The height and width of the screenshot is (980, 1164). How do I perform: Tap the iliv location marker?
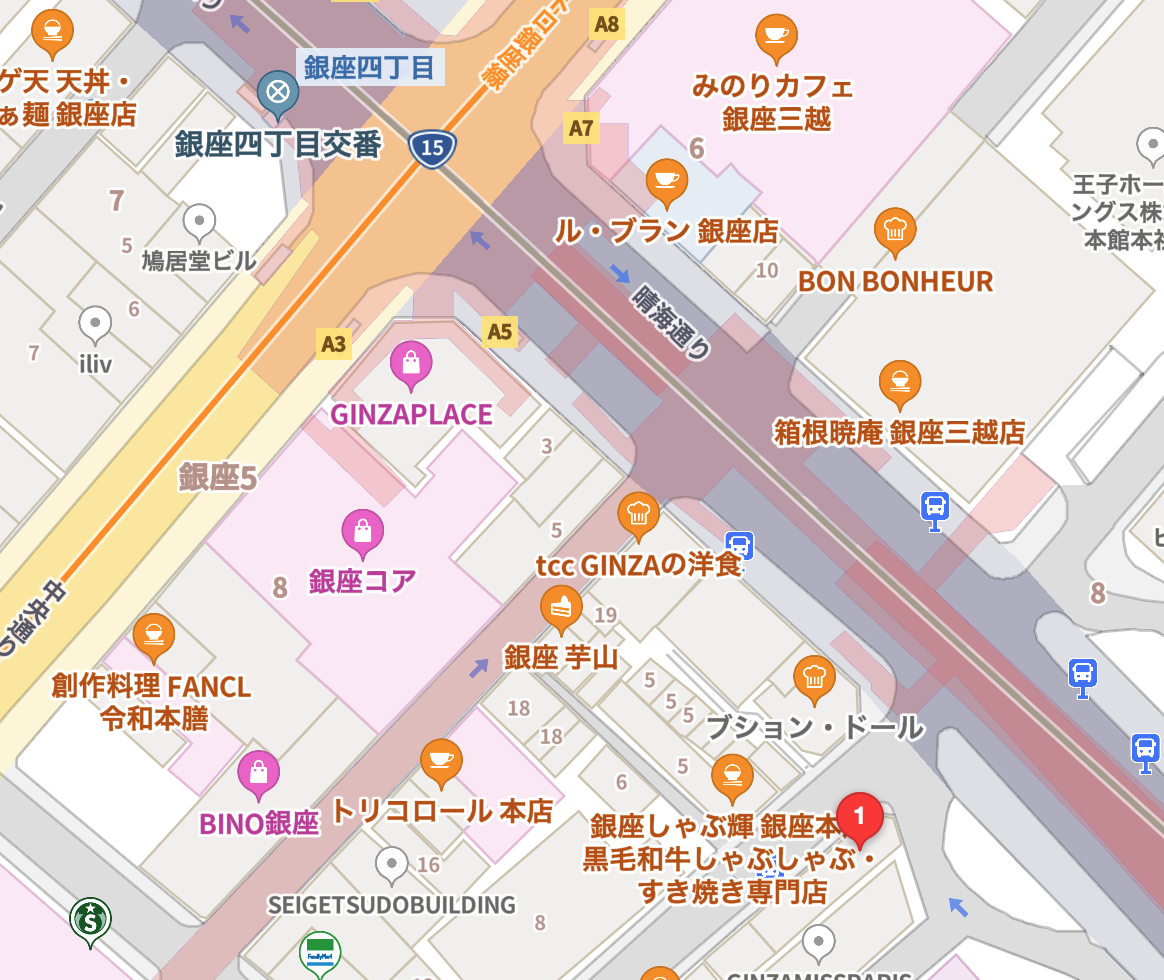(95, 323)
